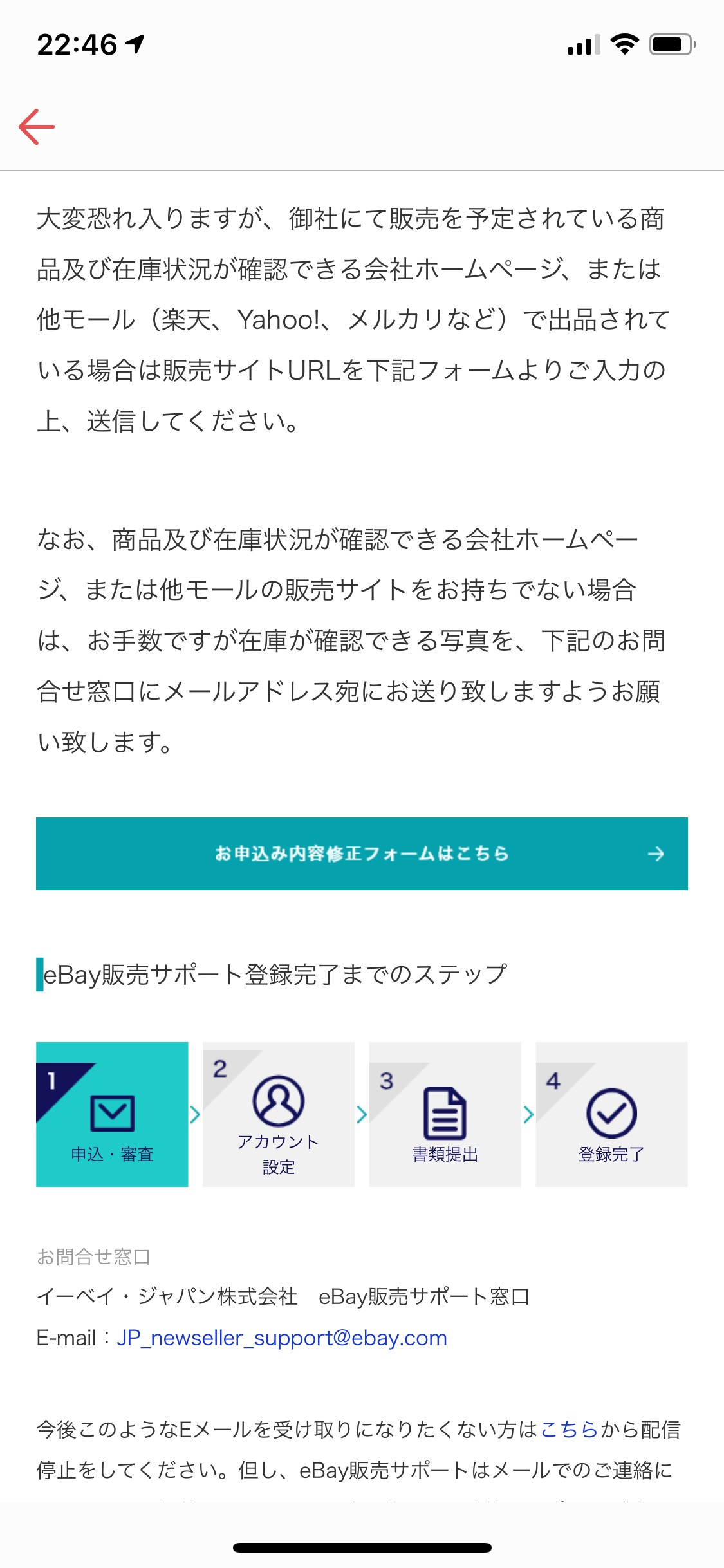
Task: Tap the JP_newseller_support@ebay.com email link
Action: 282,1338
